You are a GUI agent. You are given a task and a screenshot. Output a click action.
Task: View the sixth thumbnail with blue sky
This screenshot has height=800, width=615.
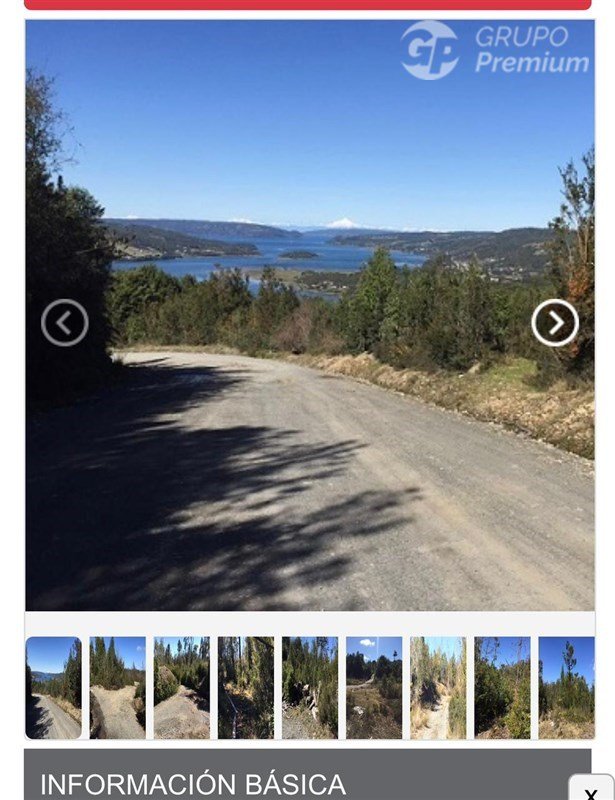(374, 688)
